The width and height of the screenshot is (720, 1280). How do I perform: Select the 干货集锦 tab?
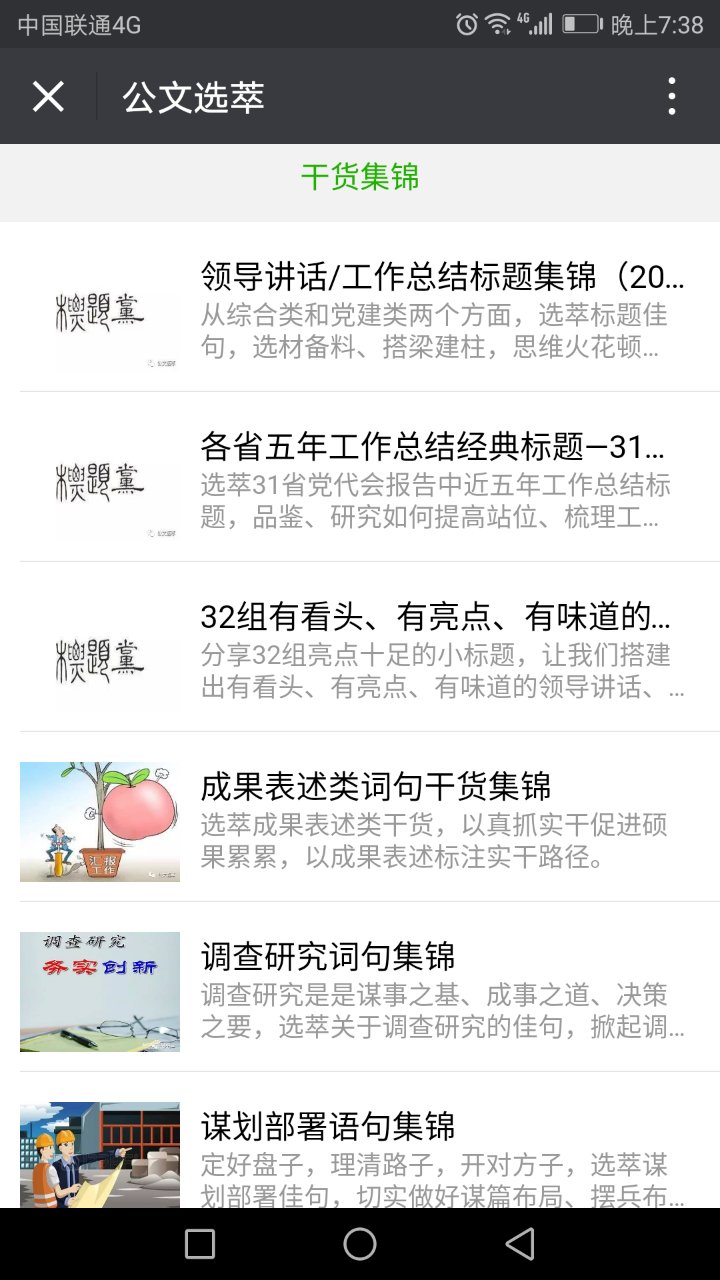[x=360, y=176]
